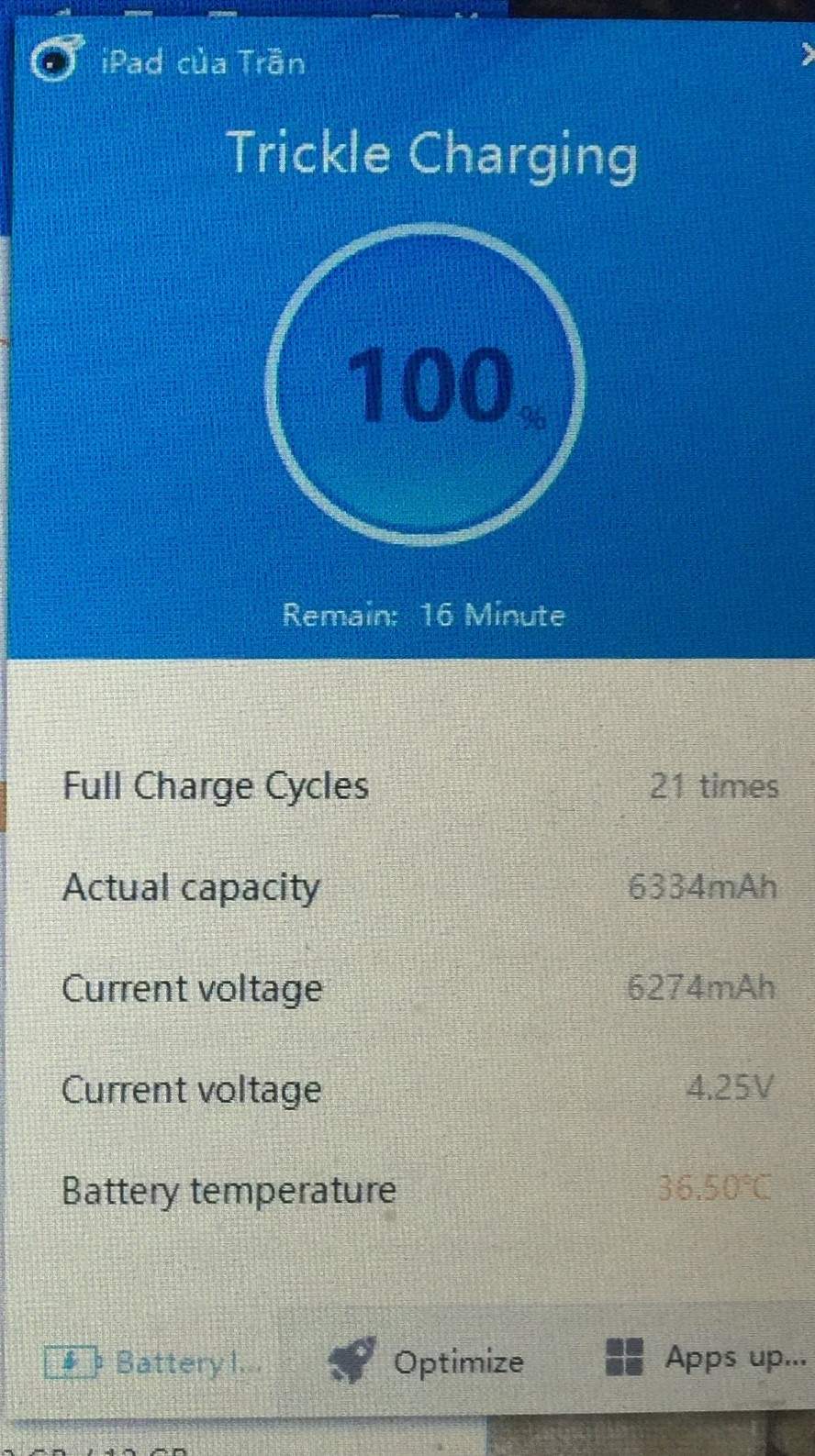Image resolution: width=815 pixels, height=1456 pixels.
Task: Switch to the Battery tab
Action: (x=152, y=1362)
